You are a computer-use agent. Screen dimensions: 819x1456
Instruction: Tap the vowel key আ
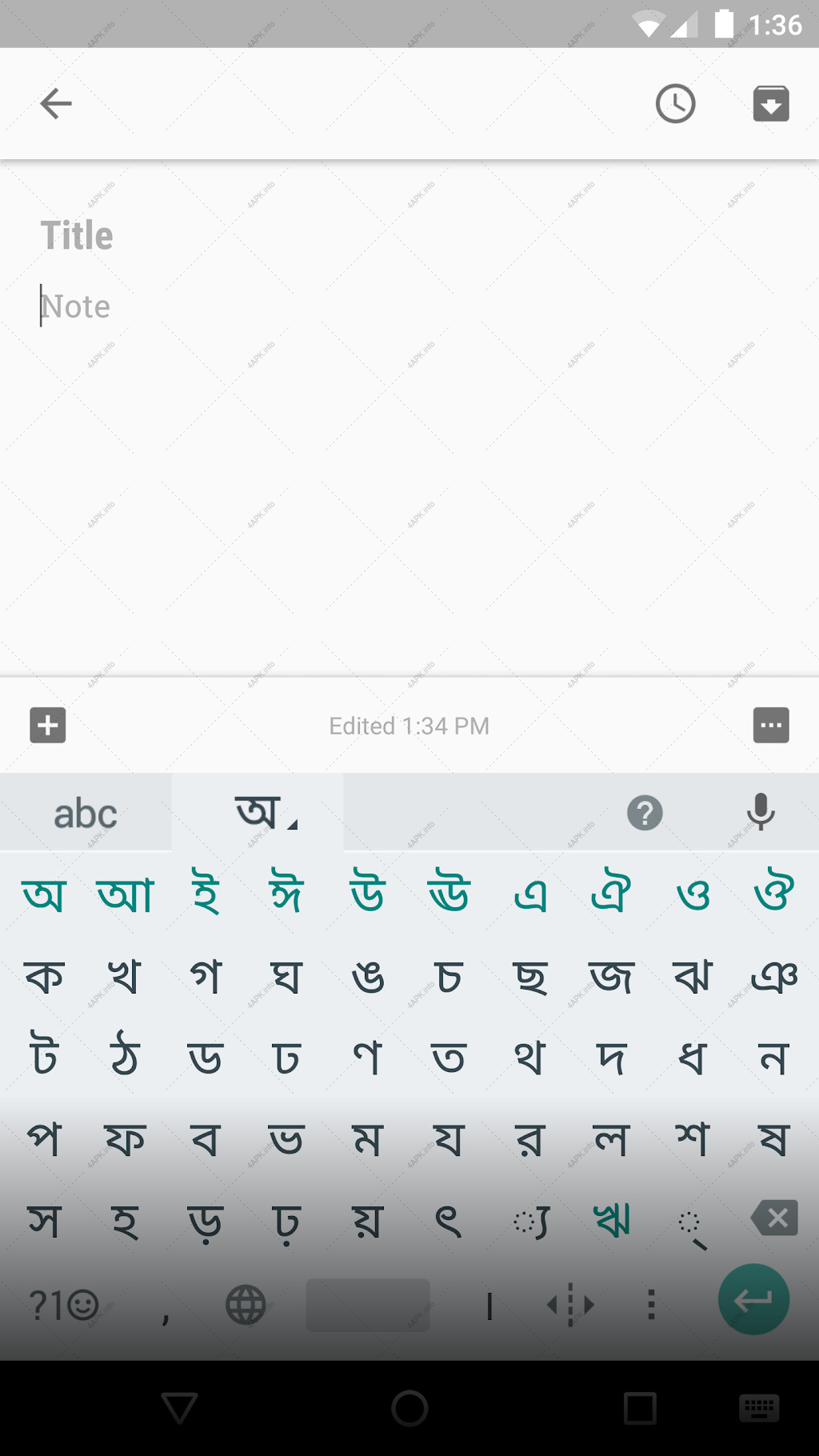click(x=126, y=894)
